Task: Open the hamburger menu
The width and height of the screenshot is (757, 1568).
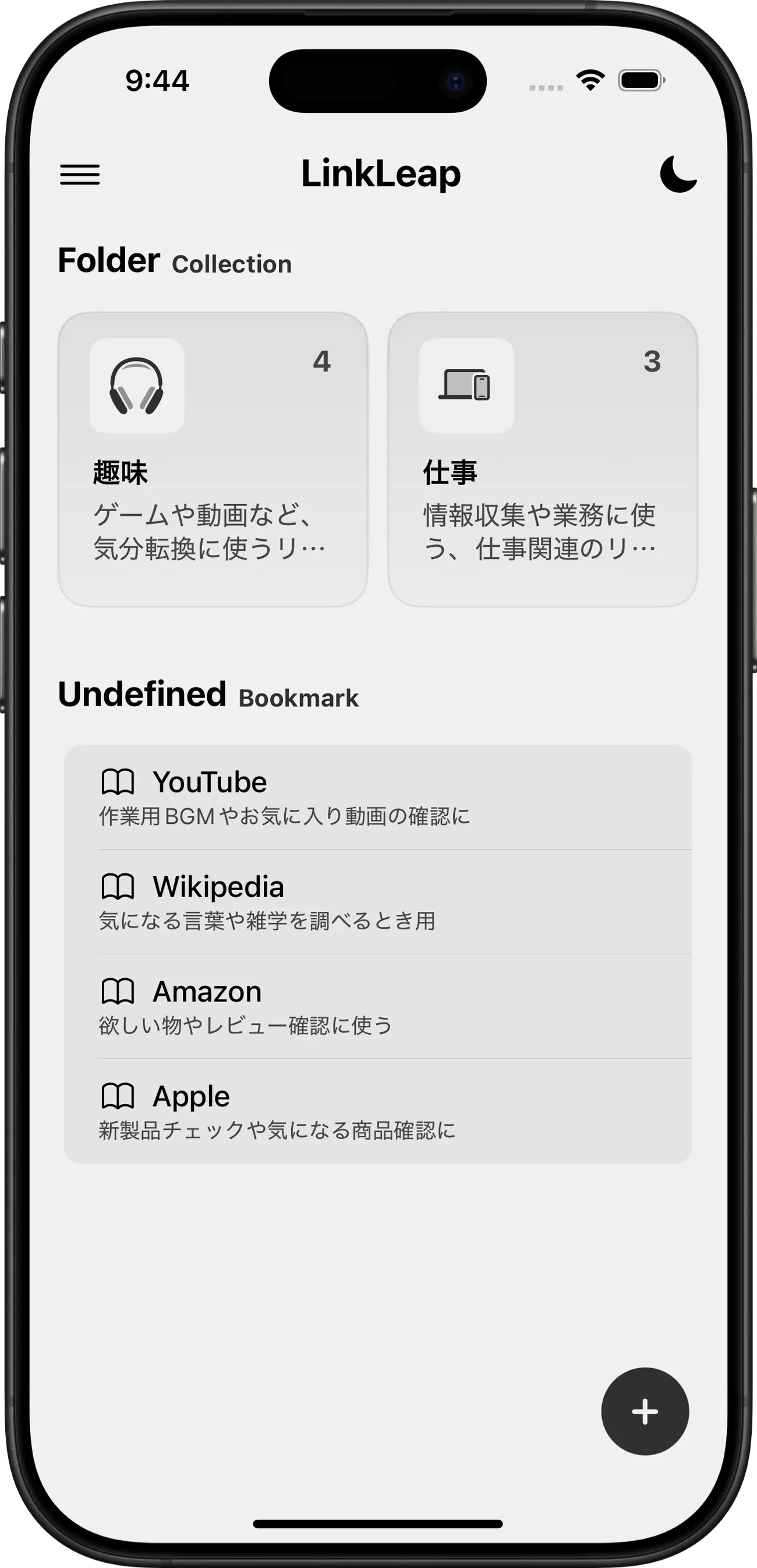Action: click(80, 175)
